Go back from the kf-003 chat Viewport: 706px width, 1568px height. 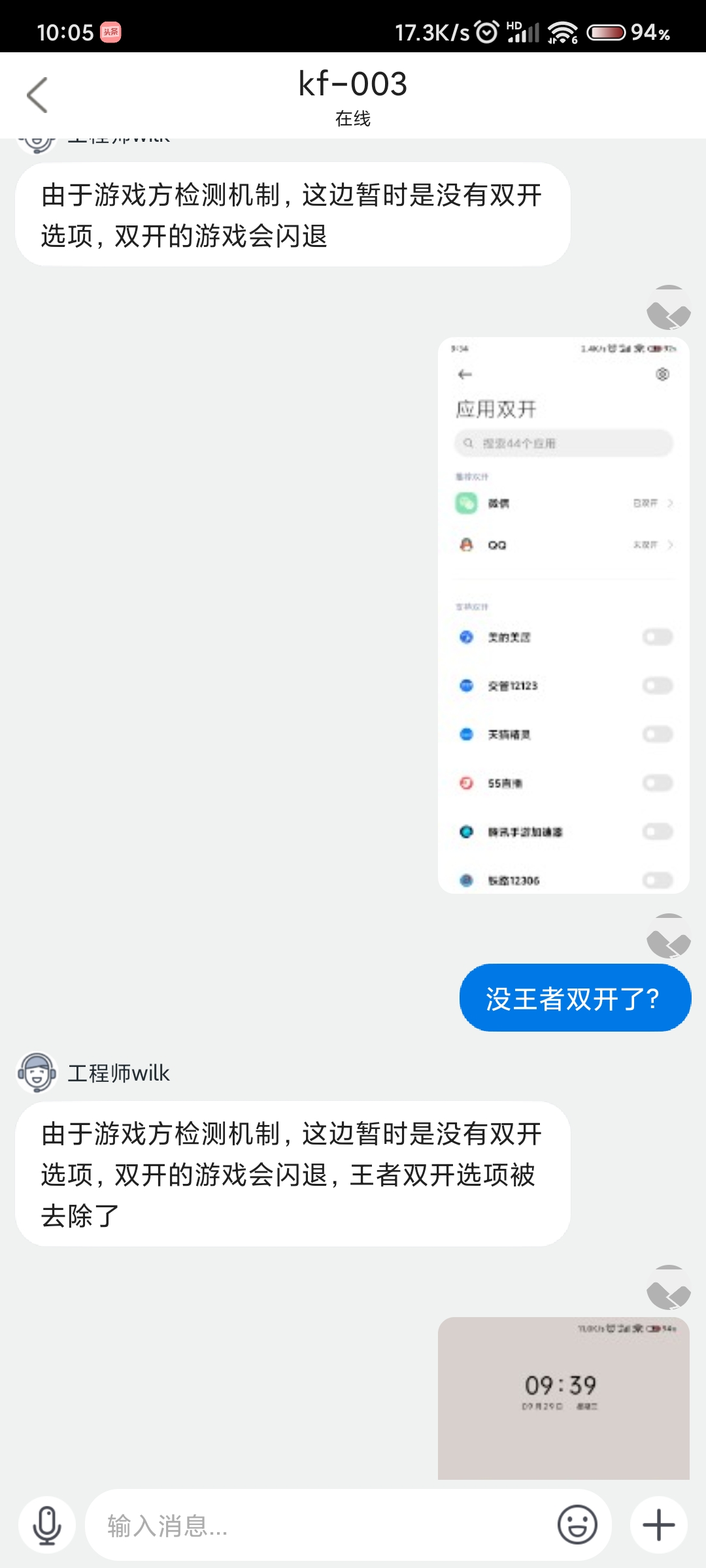click(x=38, y=95)
